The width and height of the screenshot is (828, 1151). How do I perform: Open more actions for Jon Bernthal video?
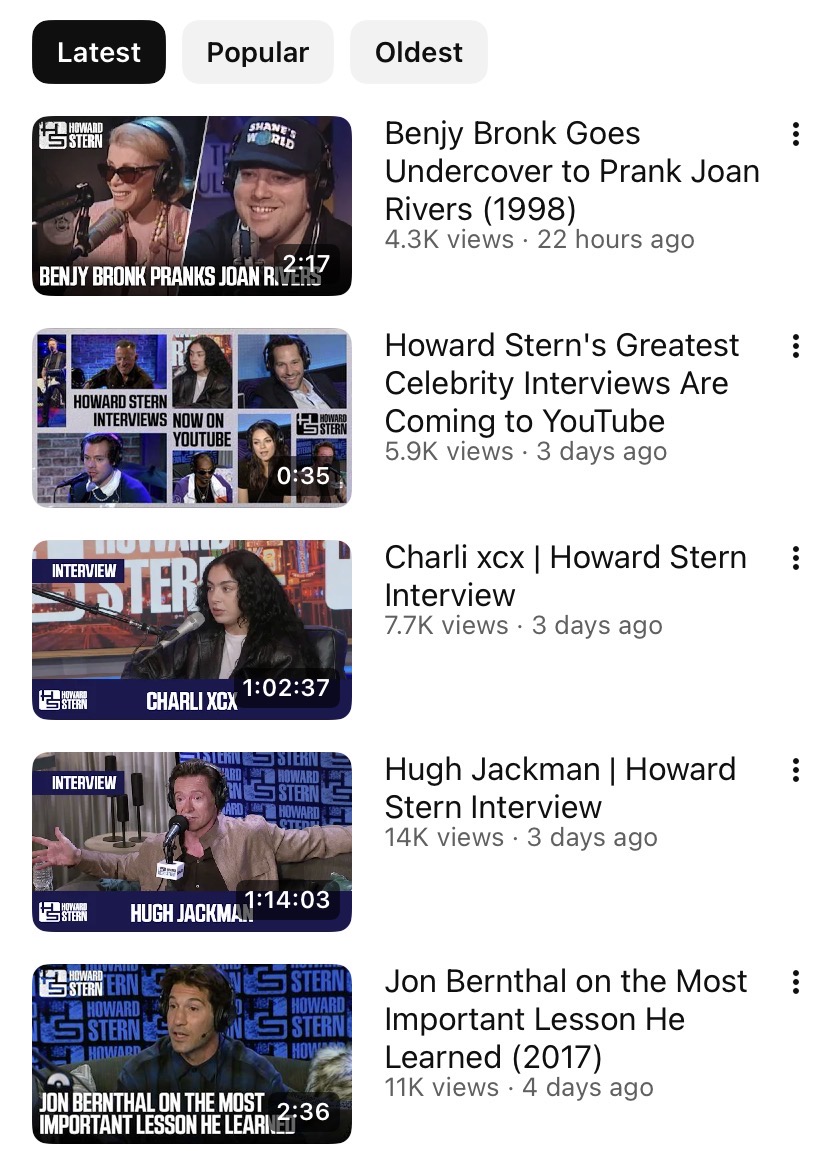coord(795,983)
